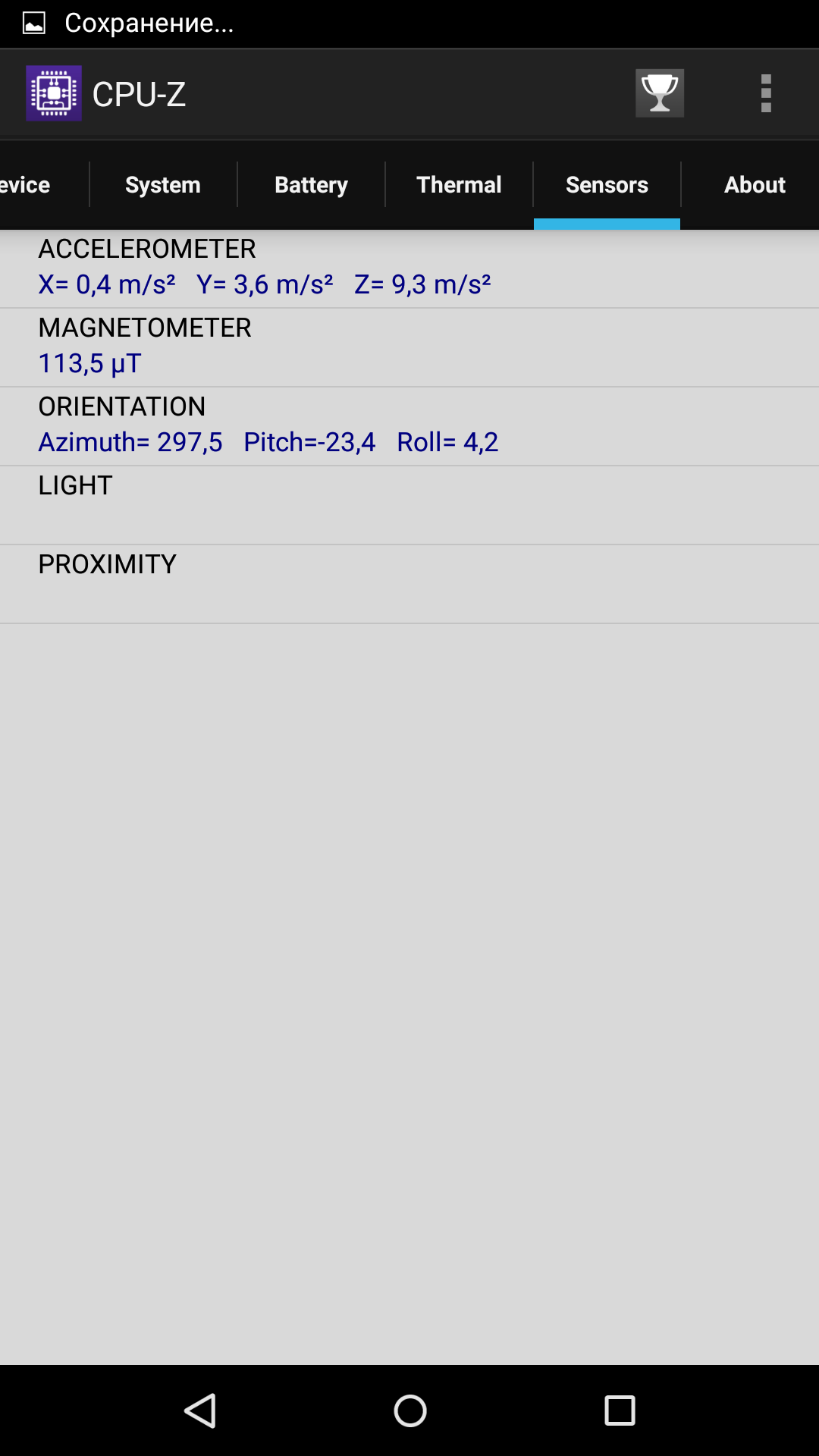Go to the Thermal tab
Viewport: 819px width, 1456px height.
click(x=459, y=184)
